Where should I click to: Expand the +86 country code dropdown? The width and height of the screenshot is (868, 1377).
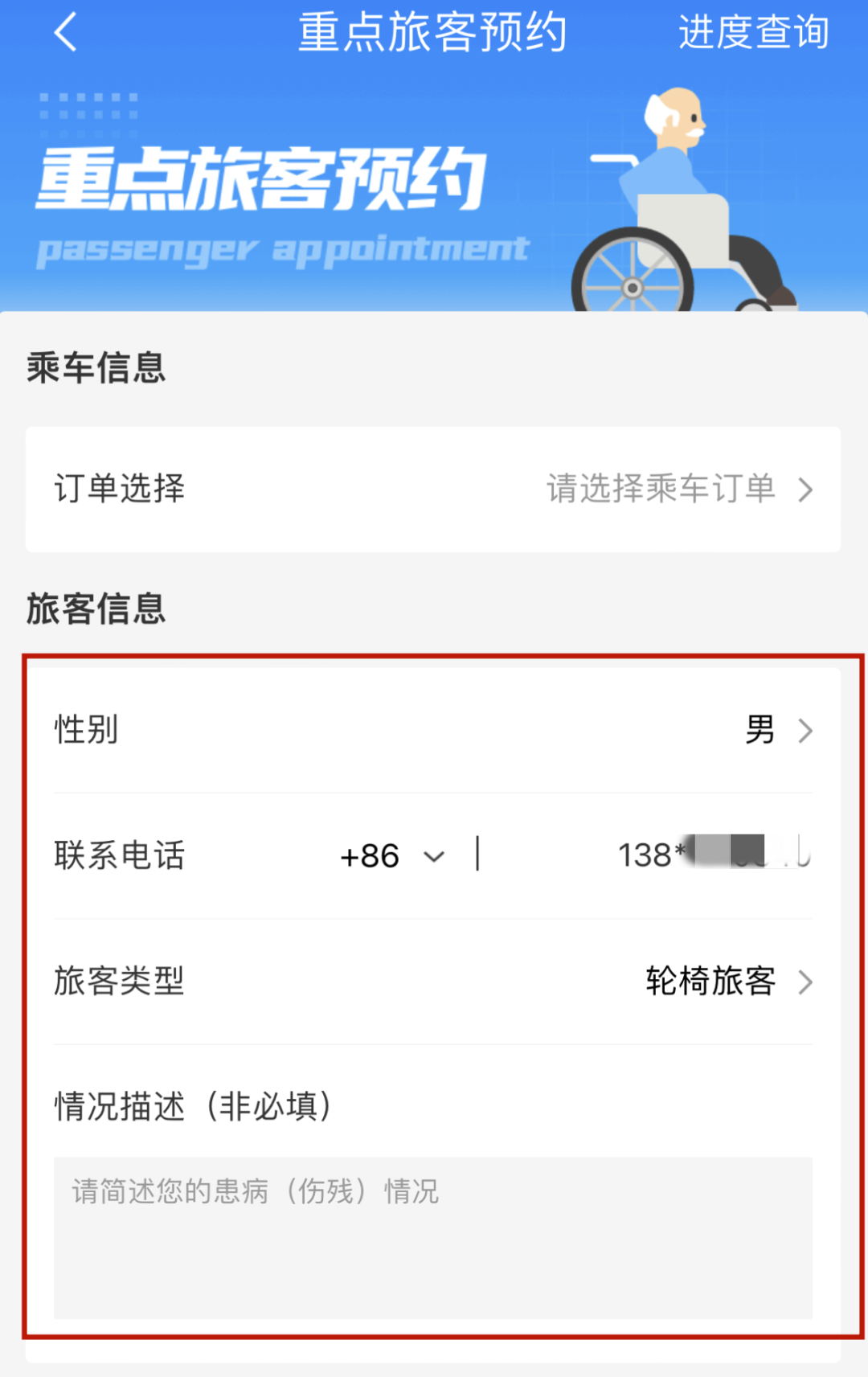coord(393,856)
